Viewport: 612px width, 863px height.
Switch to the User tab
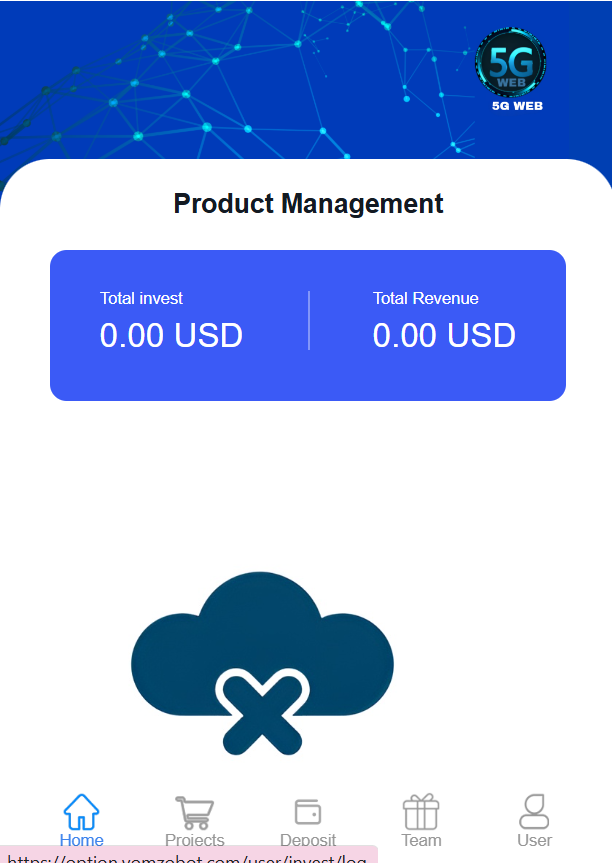point(534,816)
